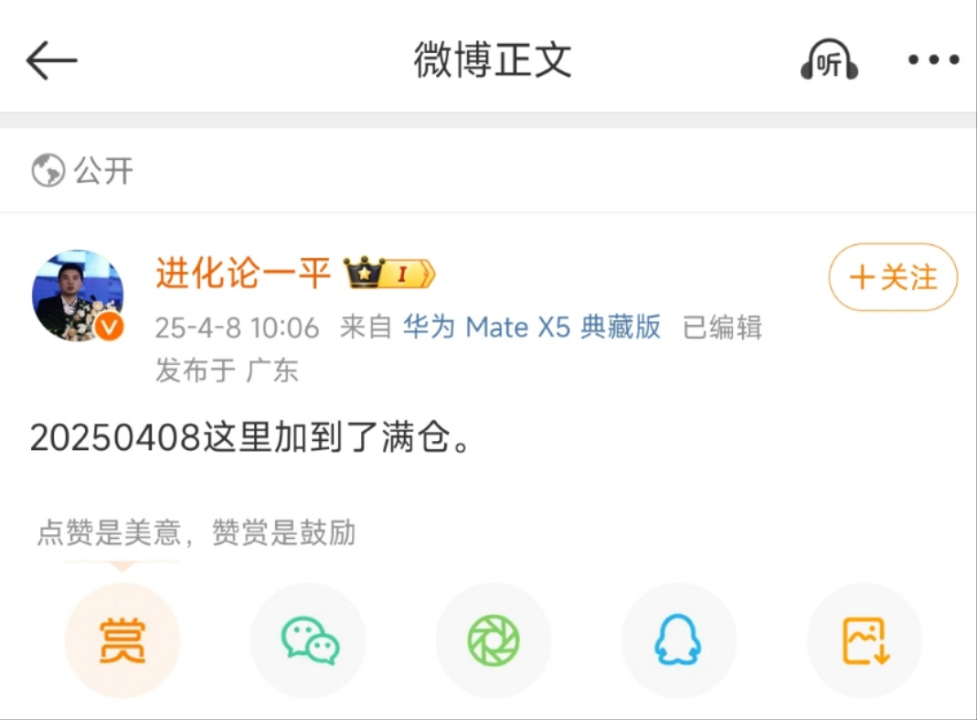Go back from the Weibo post
This screenshot has width=977, height=720.
pyautogui.click(x=51, y=61)
